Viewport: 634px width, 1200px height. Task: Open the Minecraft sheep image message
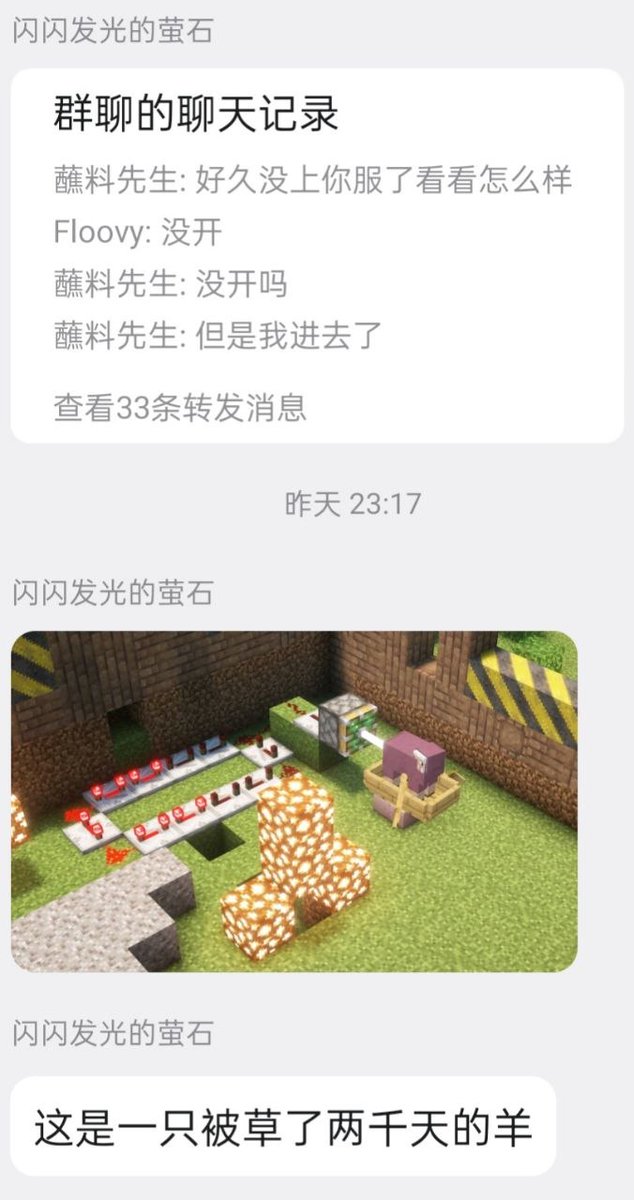294,801
